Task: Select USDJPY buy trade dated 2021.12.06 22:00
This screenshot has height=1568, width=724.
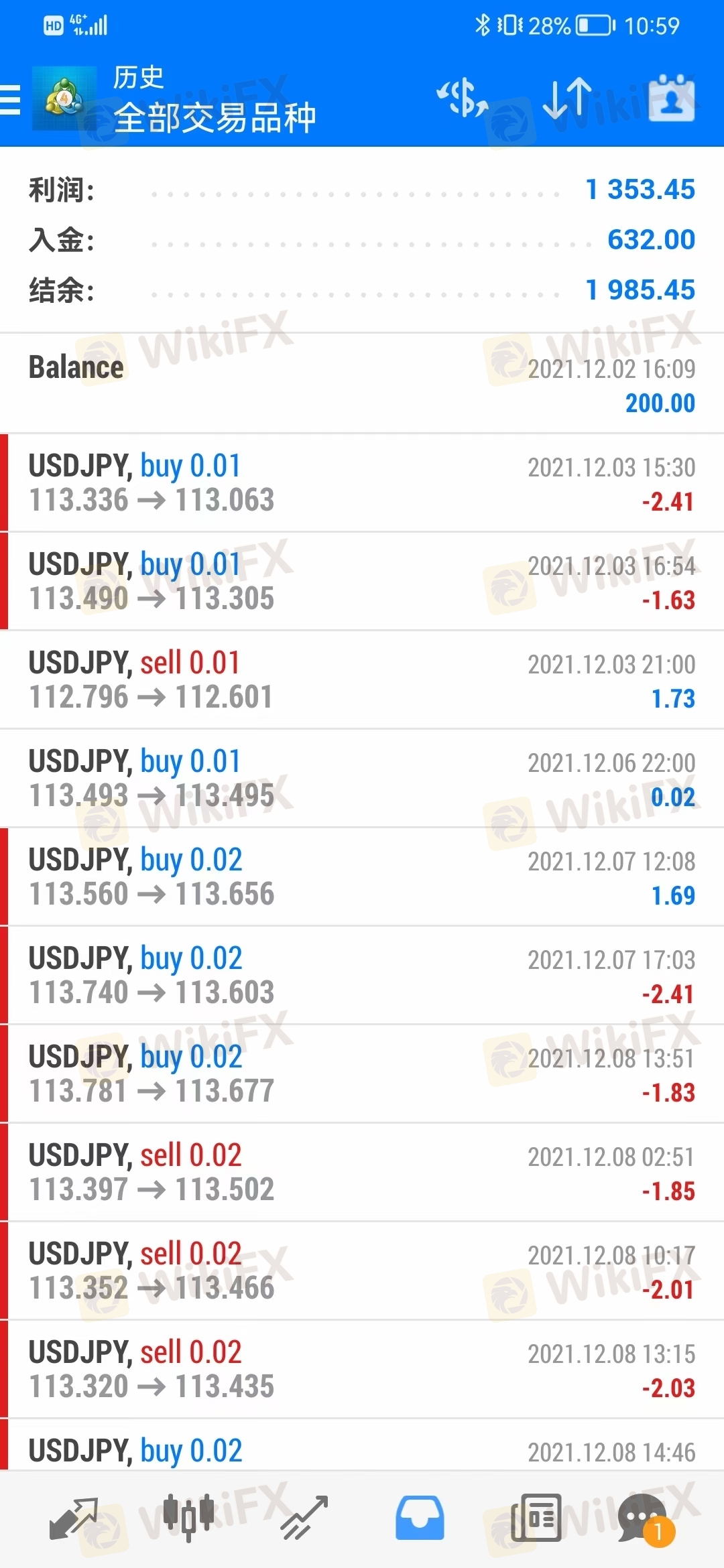Action: click(x=362, y=779)
